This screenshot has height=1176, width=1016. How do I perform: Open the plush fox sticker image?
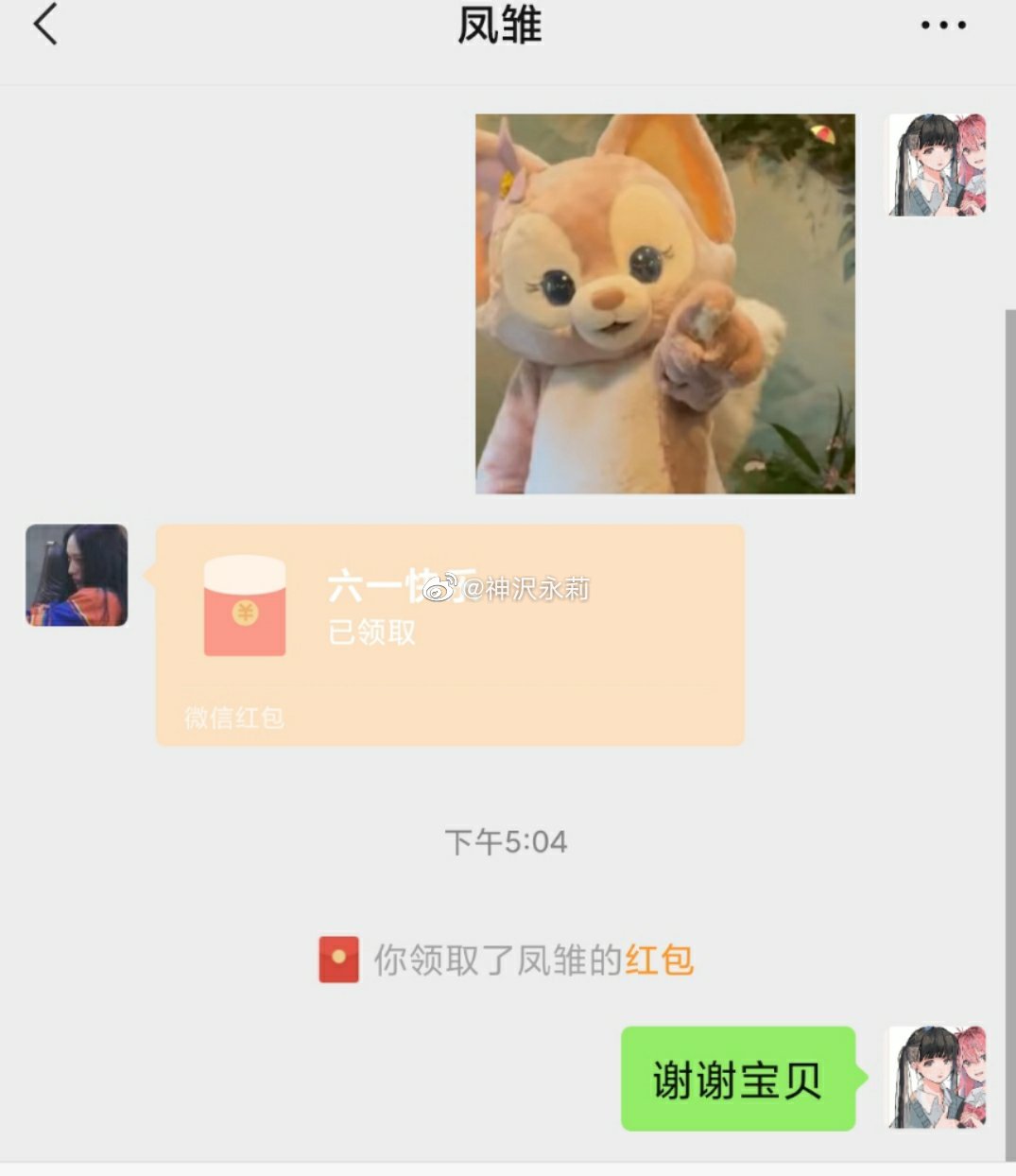click(x=664, y=303)
